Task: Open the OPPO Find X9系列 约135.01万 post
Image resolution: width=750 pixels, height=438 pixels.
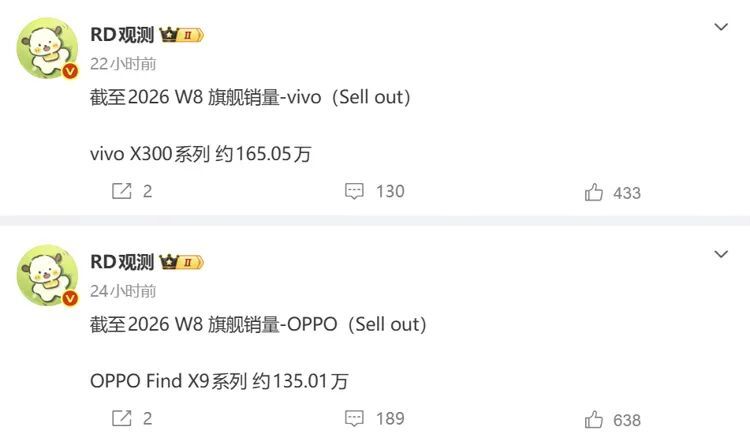Action: point(219,380)
